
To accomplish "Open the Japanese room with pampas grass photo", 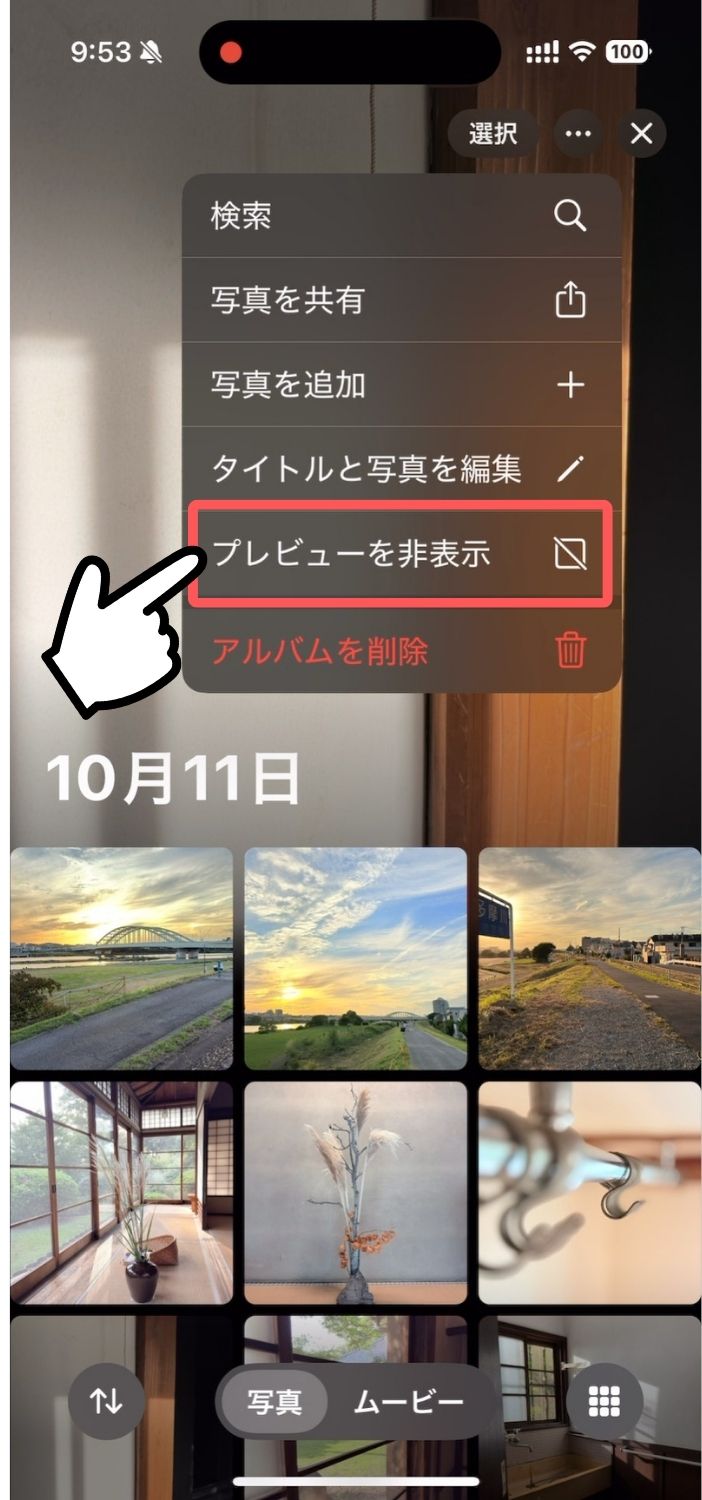I will 122,1192.
